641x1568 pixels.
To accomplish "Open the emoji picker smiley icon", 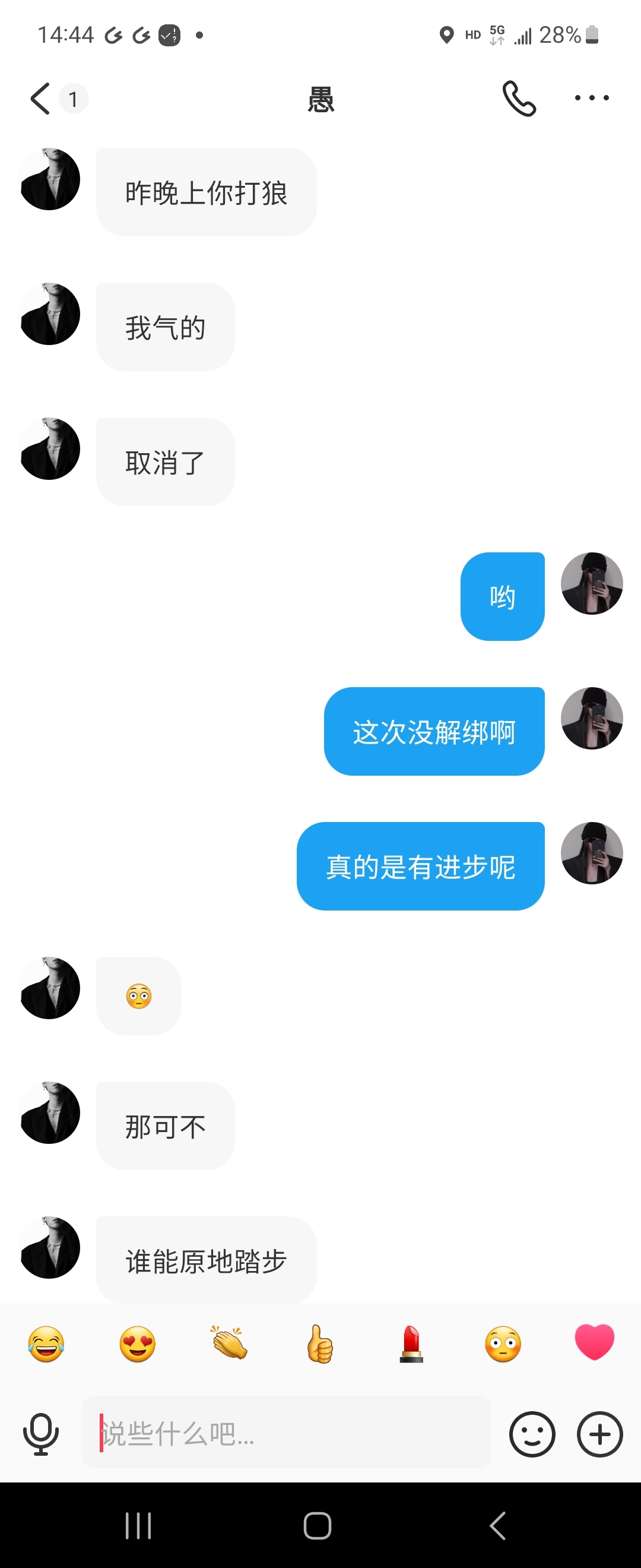I will [x=532, y=1434].
